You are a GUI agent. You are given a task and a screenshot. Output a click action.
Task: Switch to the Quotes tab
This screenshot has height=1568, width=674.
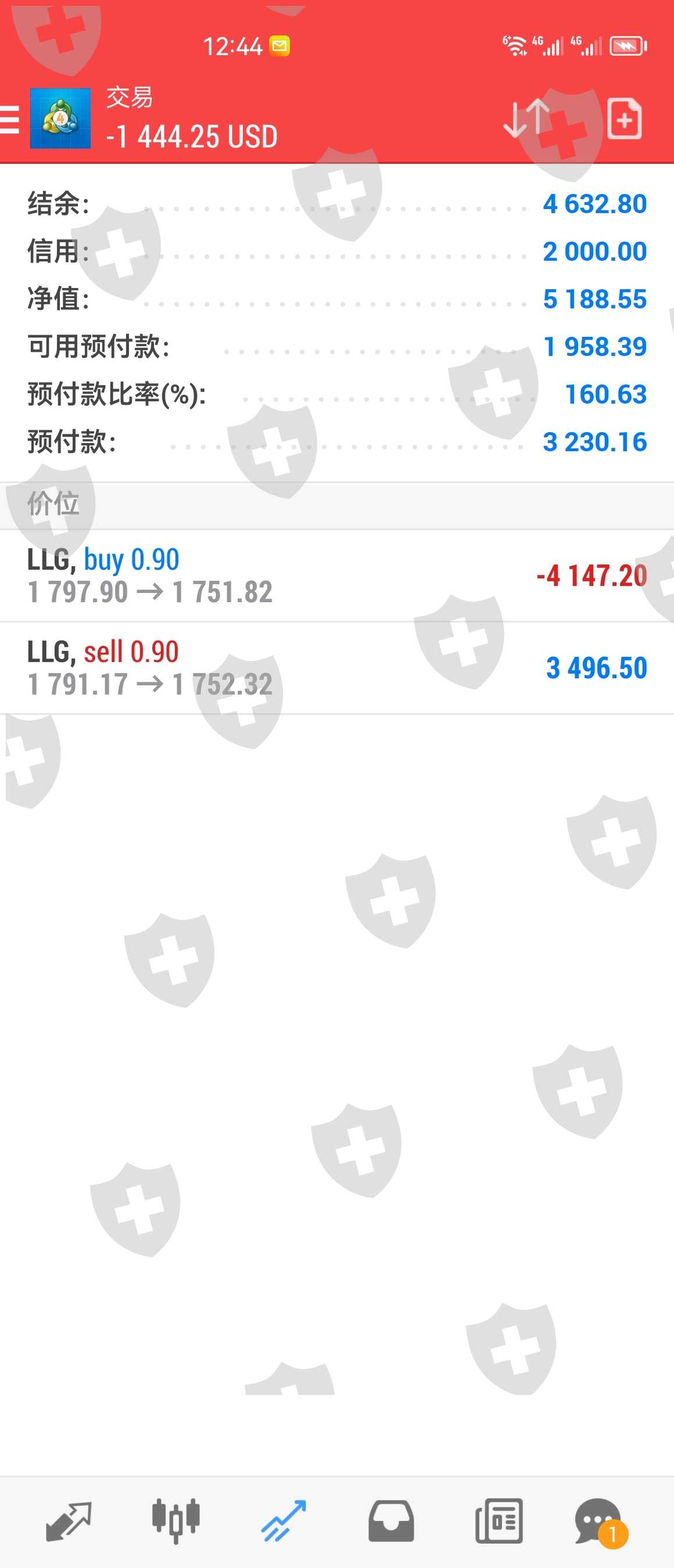68,1520
